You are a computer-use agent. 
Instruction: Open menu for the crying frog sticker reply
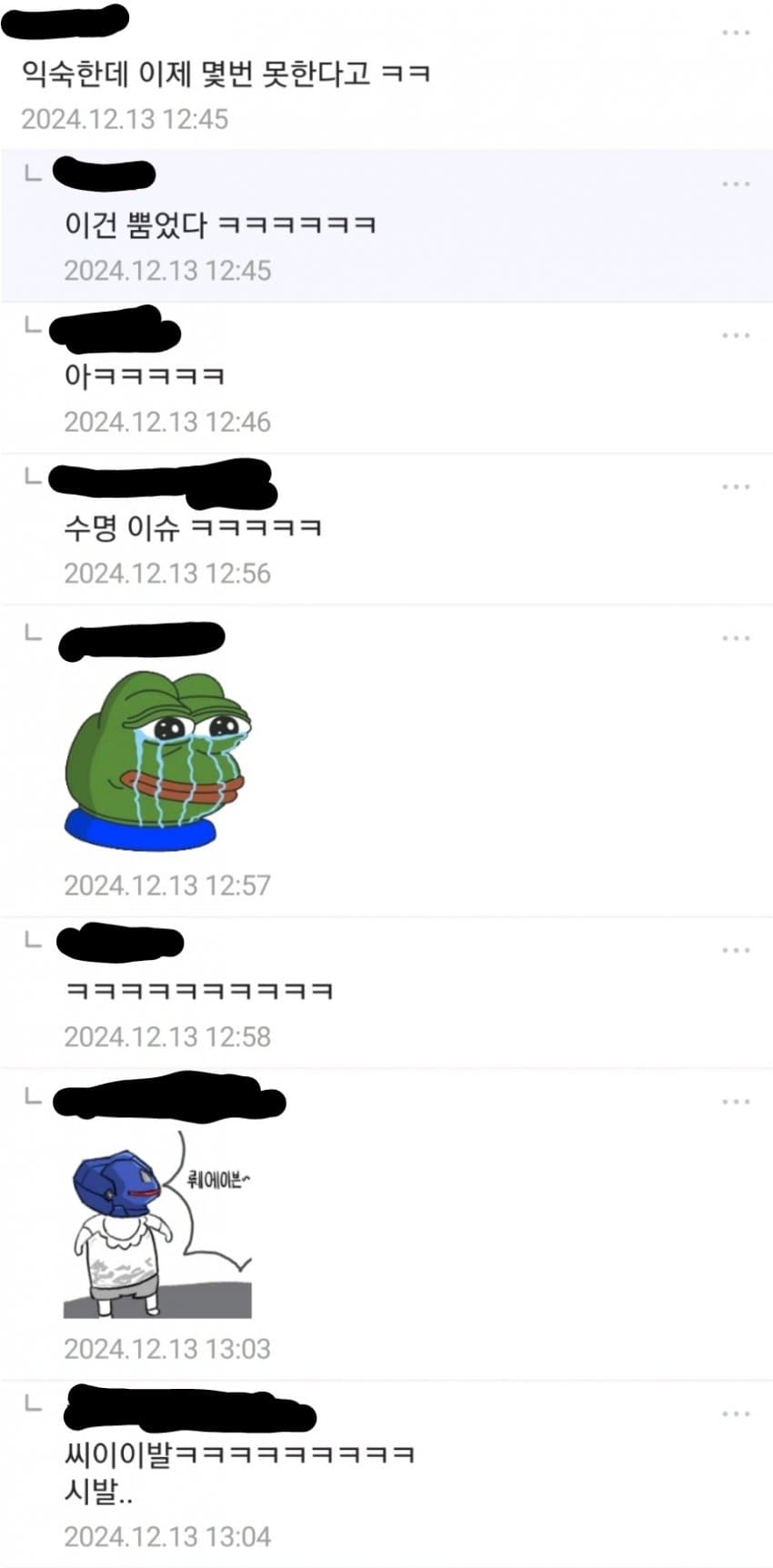tap(735, 639)
